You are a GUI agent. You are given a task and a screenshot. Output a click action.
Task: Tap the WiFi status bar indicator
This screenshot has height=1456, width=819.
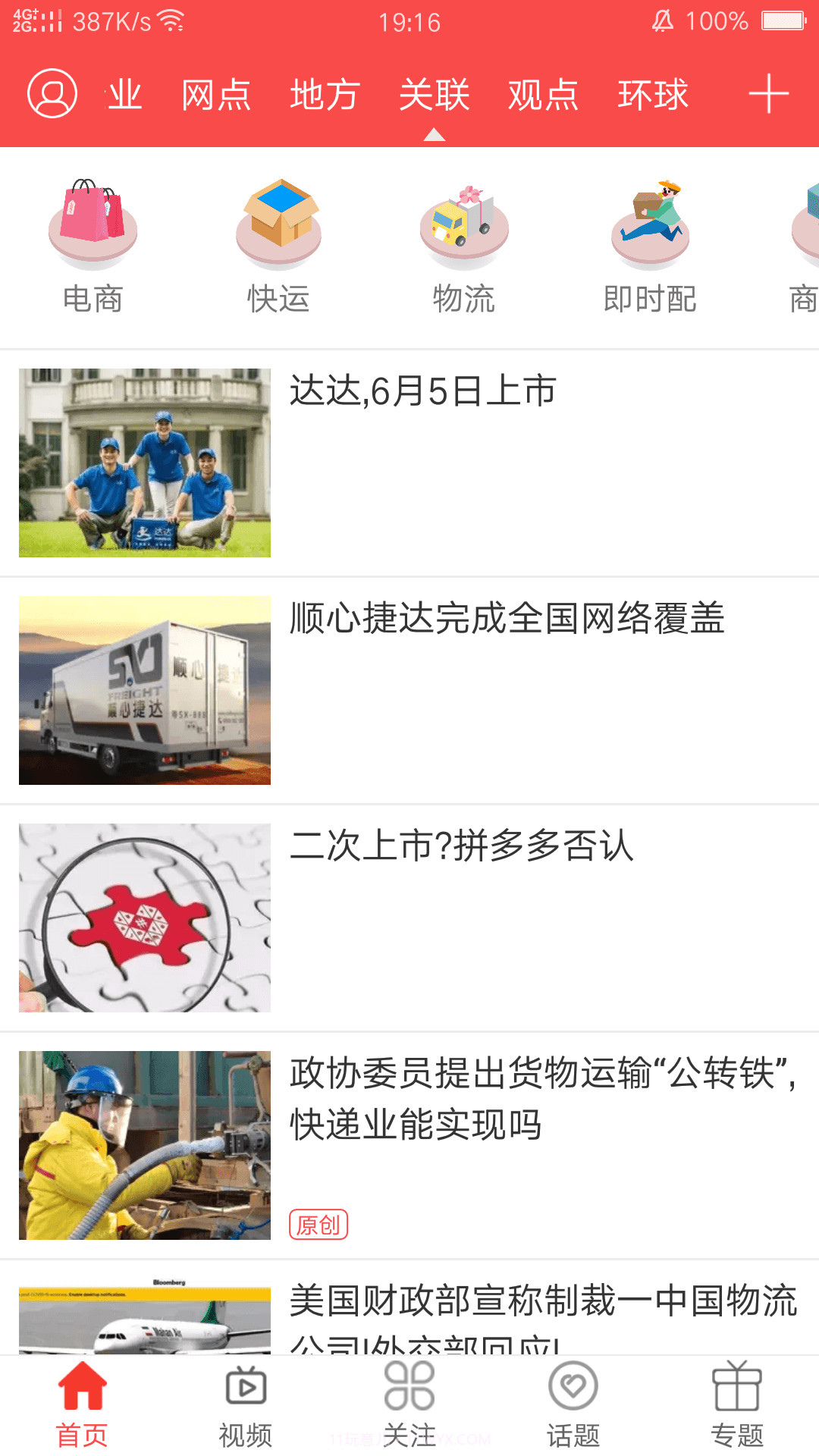point(171,21)
